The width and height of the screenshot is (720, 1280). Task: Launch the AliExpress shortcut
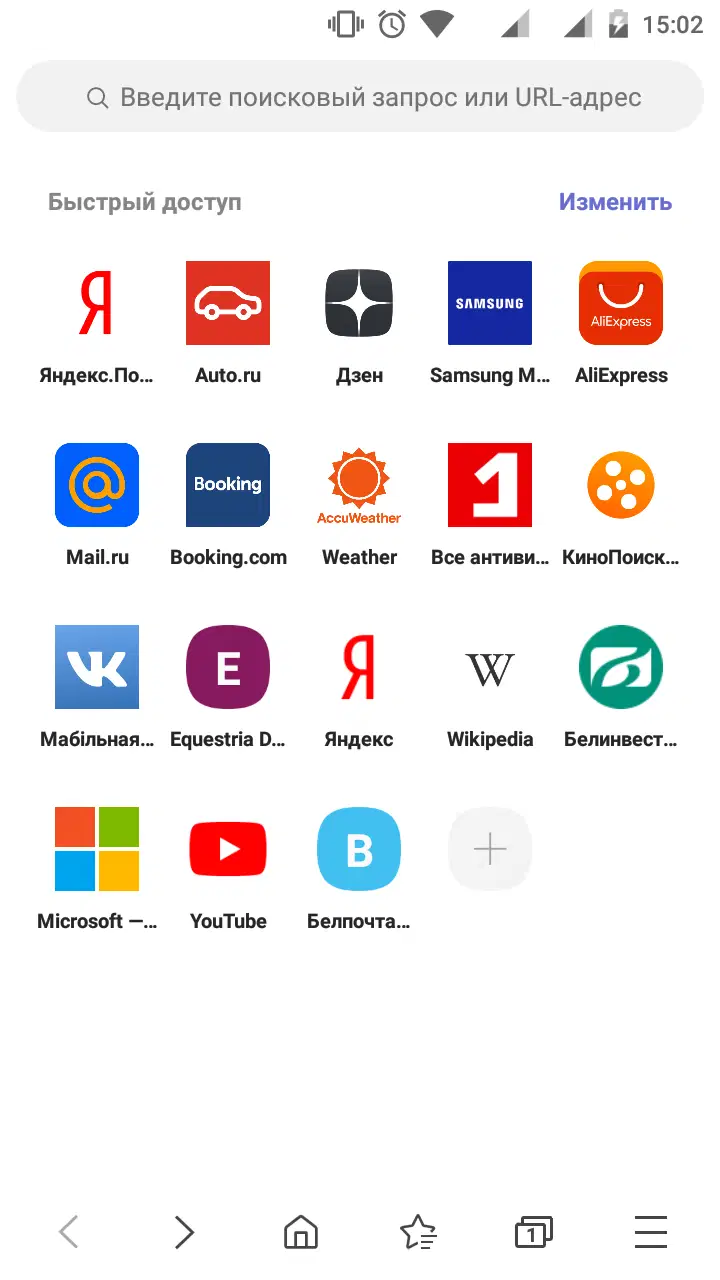(x=621, y=303)
